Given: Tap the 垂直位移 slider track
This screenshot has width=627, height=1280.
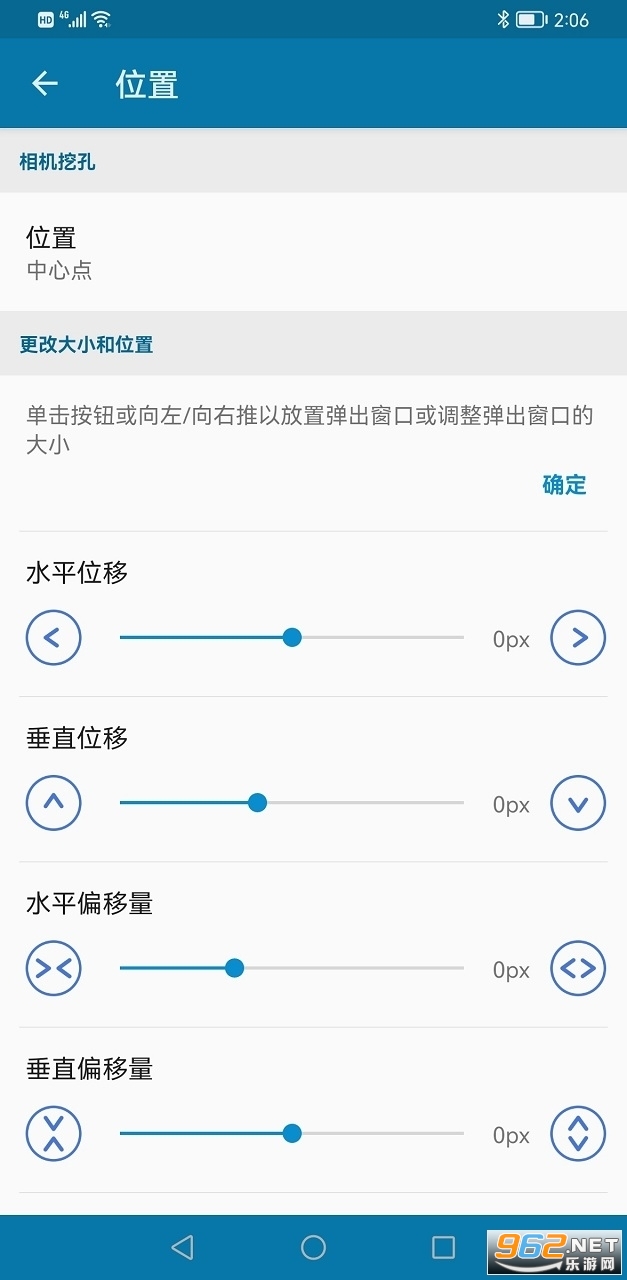Looking at the screenshot, I should [292, 802].
